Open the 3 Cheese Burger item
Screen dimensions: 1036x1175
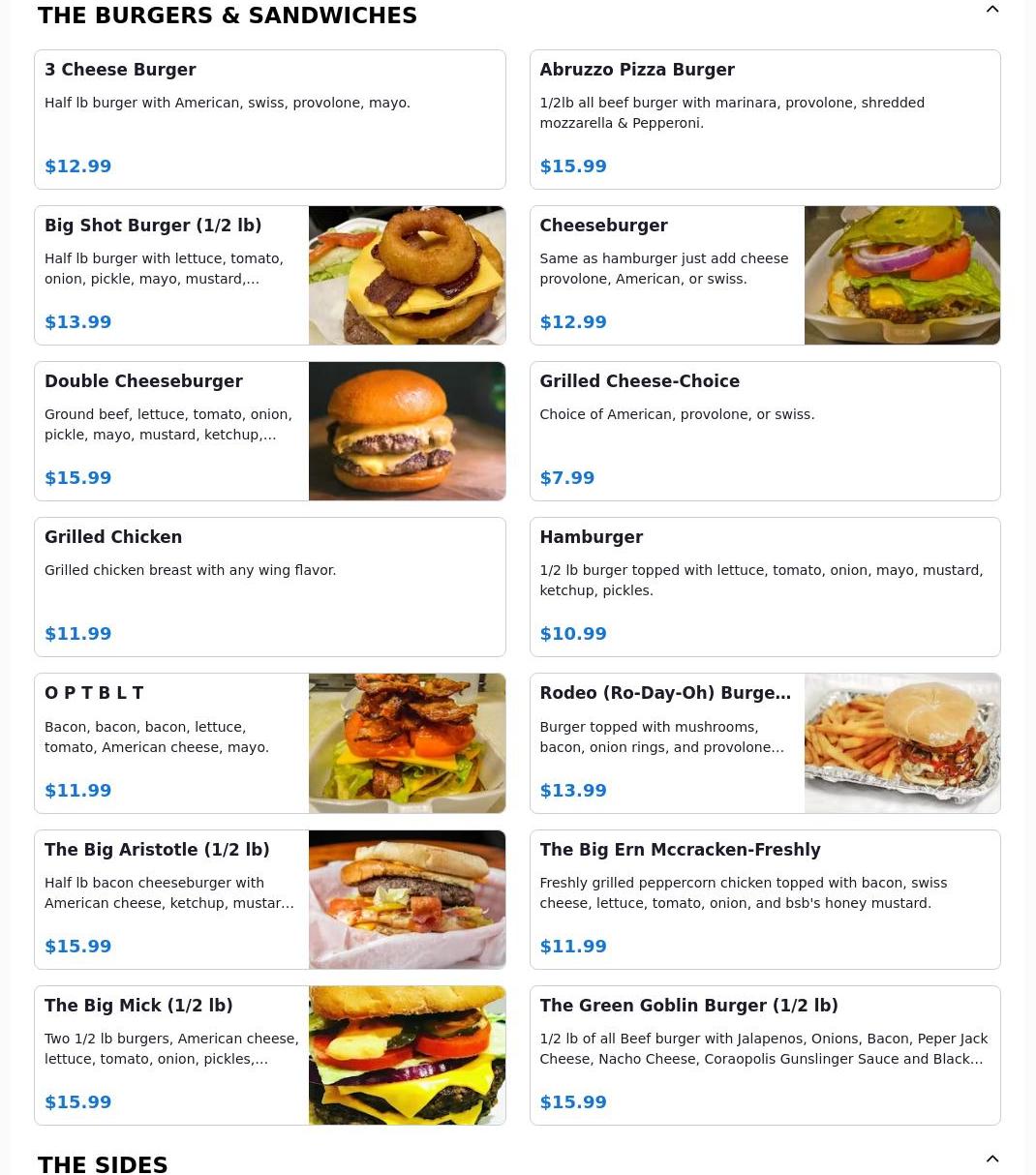269,120
